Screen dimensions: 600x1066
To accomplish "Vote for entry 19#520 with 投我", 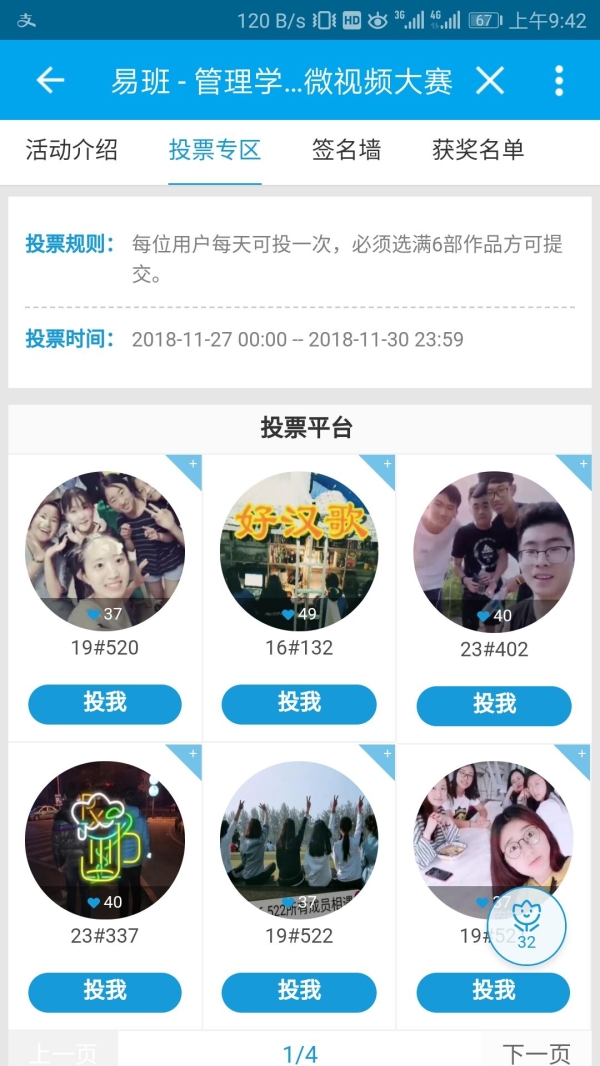I will [x=105, y=704].
